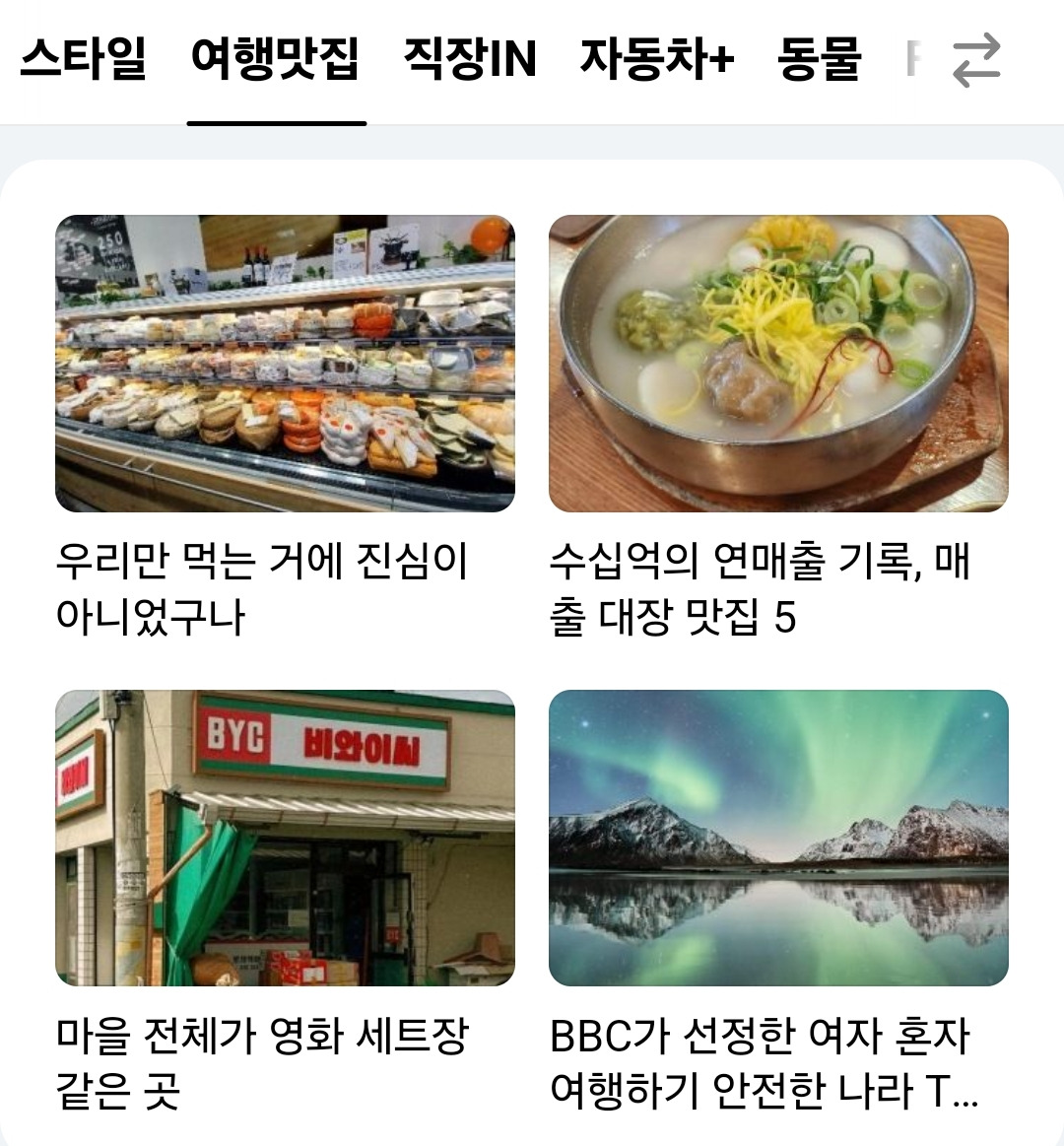Switch to the 동물 tab
Image resolution: width=1064 pixels, height=1146 pixels.
[819, 59]
